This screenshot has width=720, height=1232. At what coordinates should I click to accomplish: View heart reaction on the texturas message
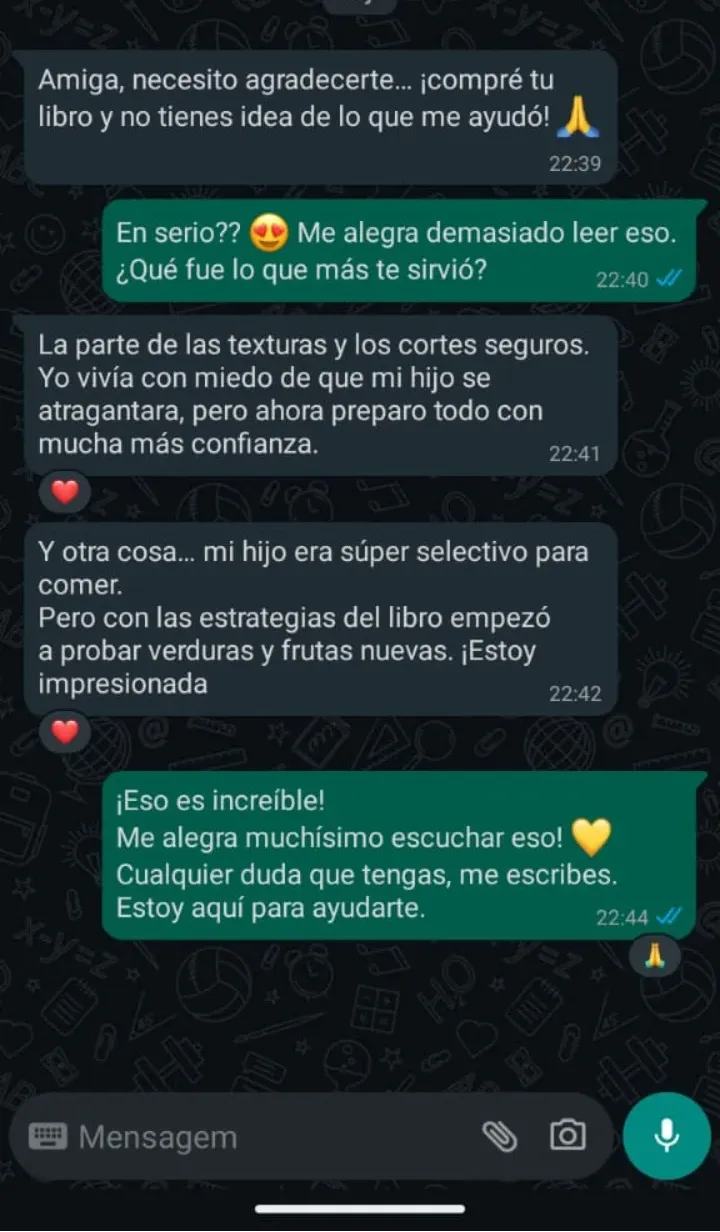point(65,492)
